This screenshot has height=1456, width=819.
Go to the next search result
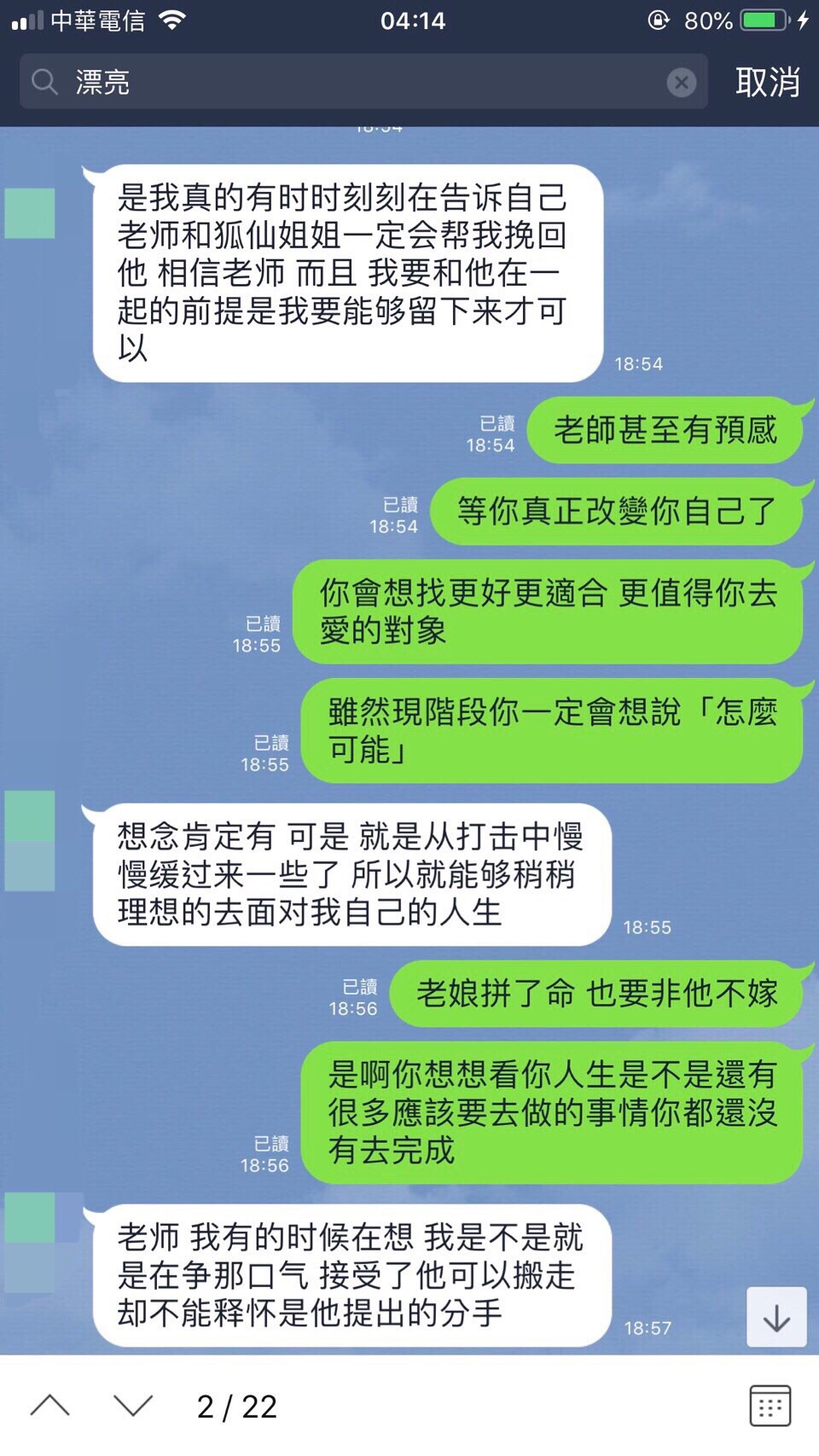133,1406
